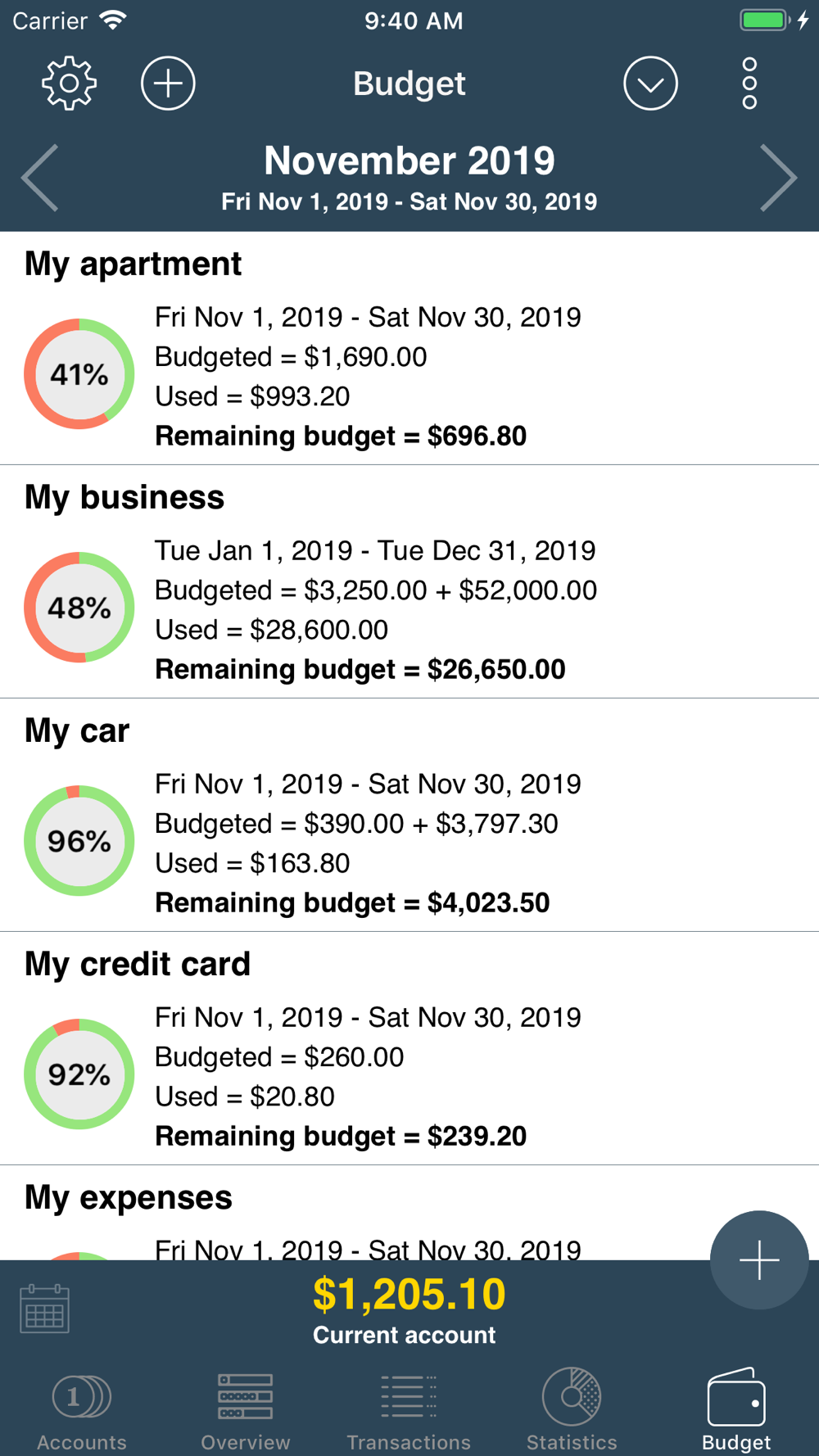Go to previous month with left arrow
The image size is (819, 1456).
[40, 179]
